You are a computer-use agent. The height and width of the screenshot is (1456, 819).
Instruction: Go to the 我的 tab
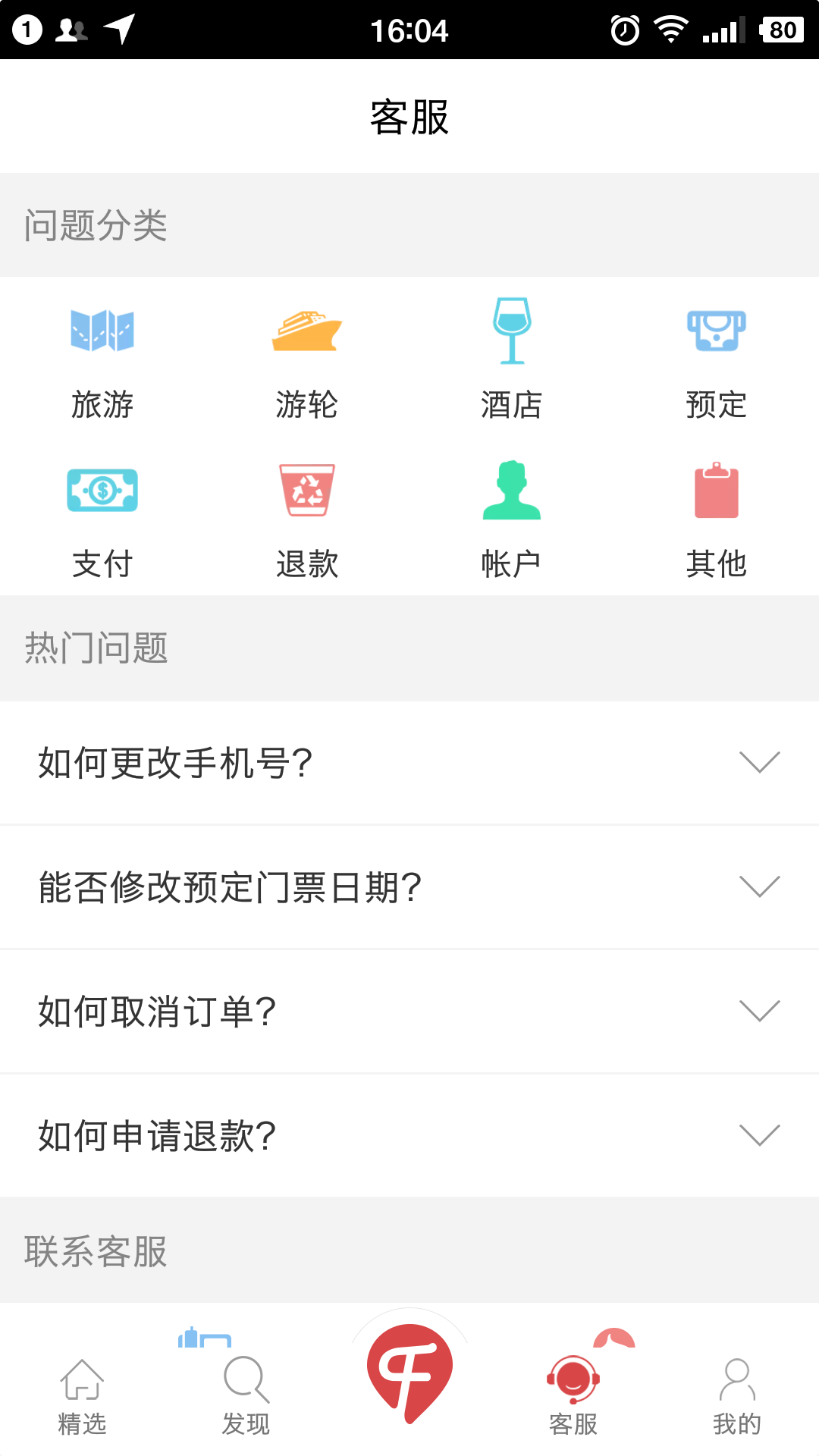pos(737,1397)
